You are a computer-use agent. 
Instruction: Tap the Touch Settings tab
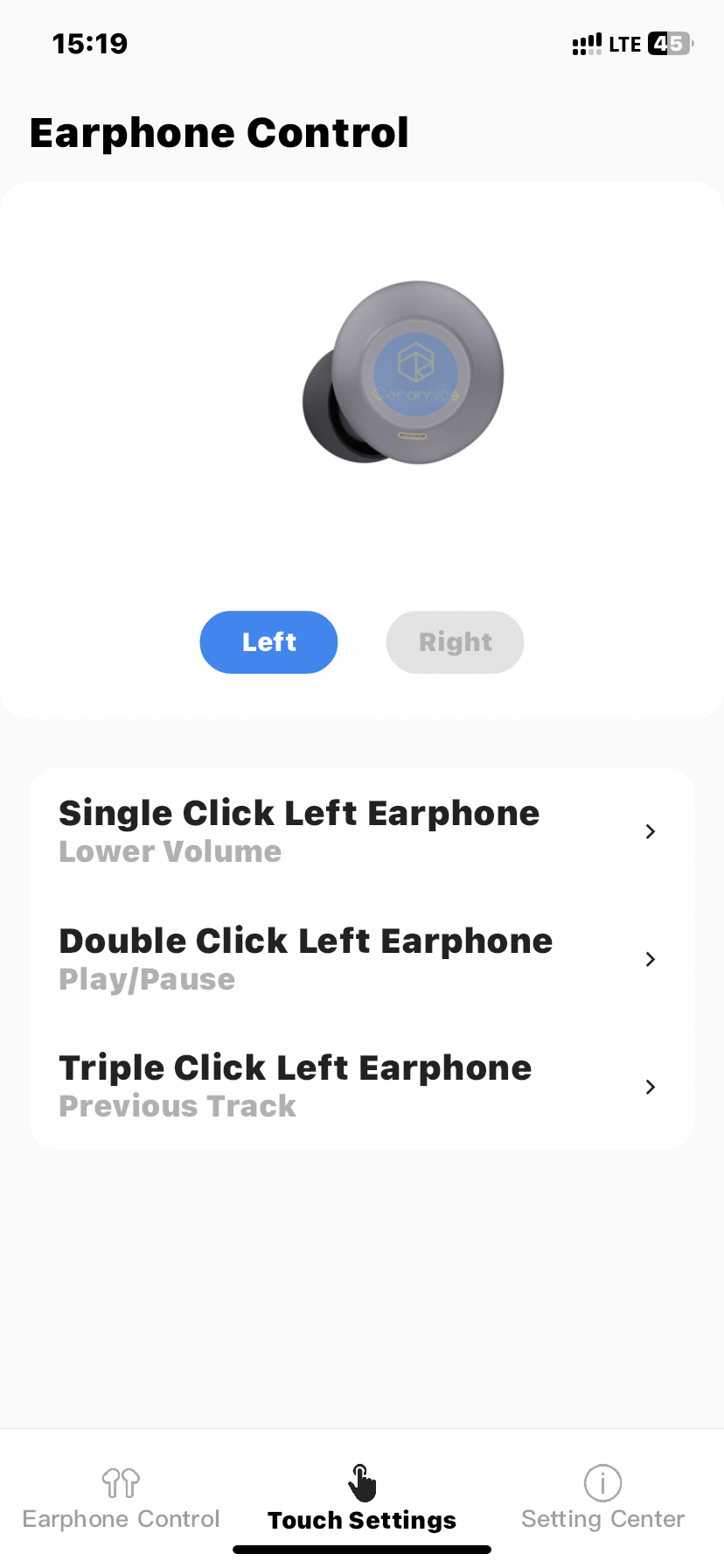coord(362,1500)
